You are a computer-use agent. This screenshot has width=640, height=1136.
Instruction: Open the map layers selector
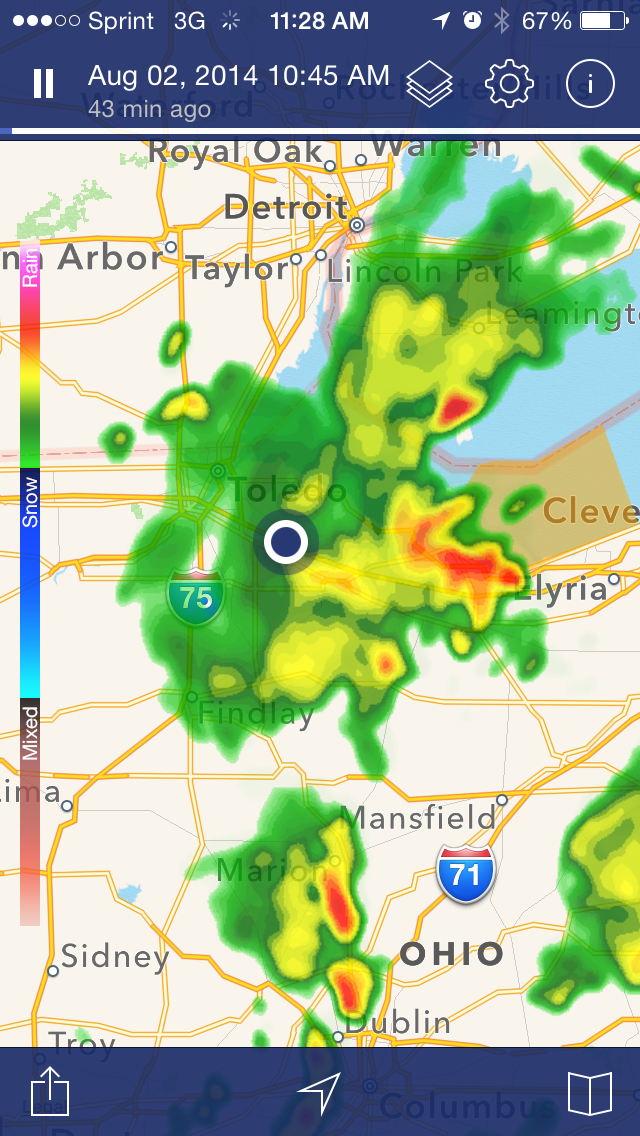(429, 85)
